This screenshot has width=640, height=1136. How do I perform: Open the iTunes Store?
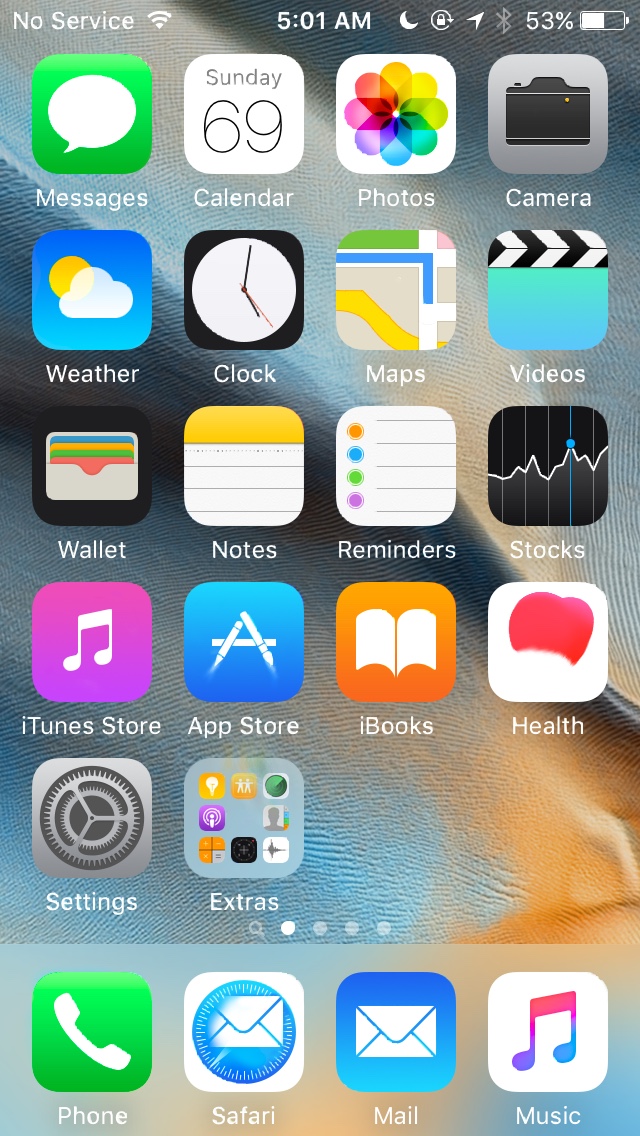(92, 643)
